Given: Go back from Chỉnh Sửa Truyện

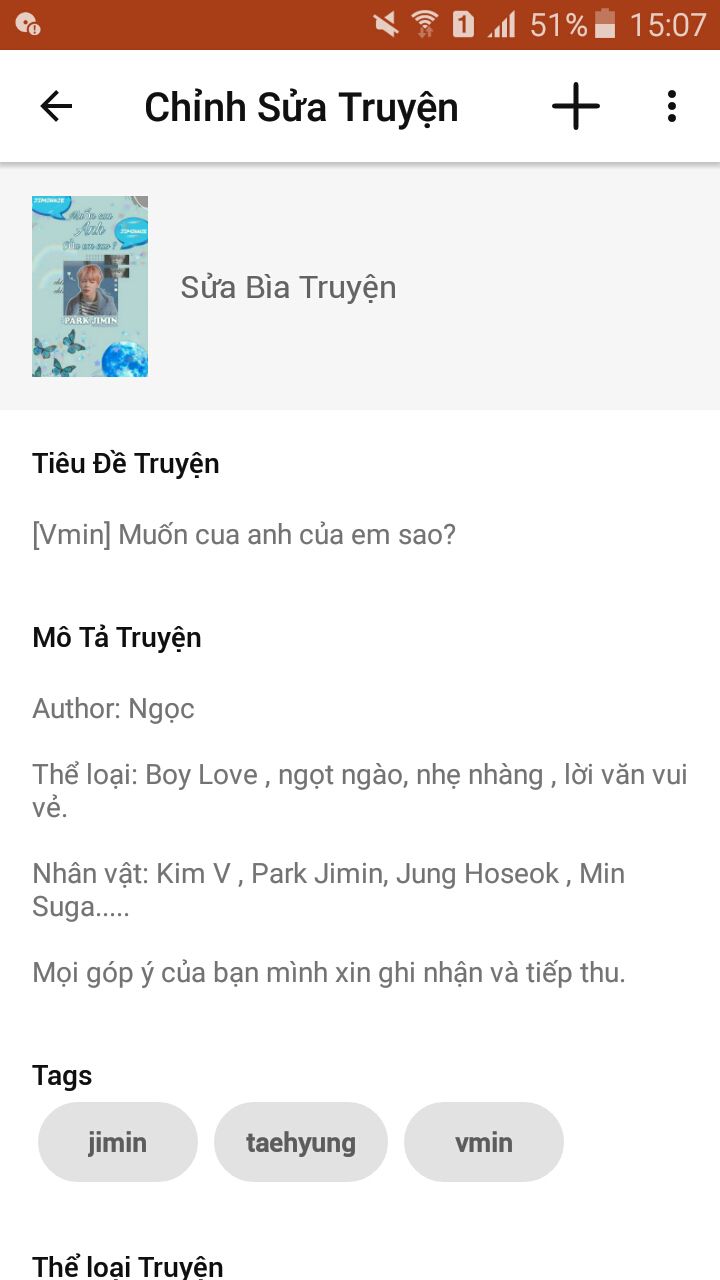Looking at the screenshot, I should coord(56,106).
